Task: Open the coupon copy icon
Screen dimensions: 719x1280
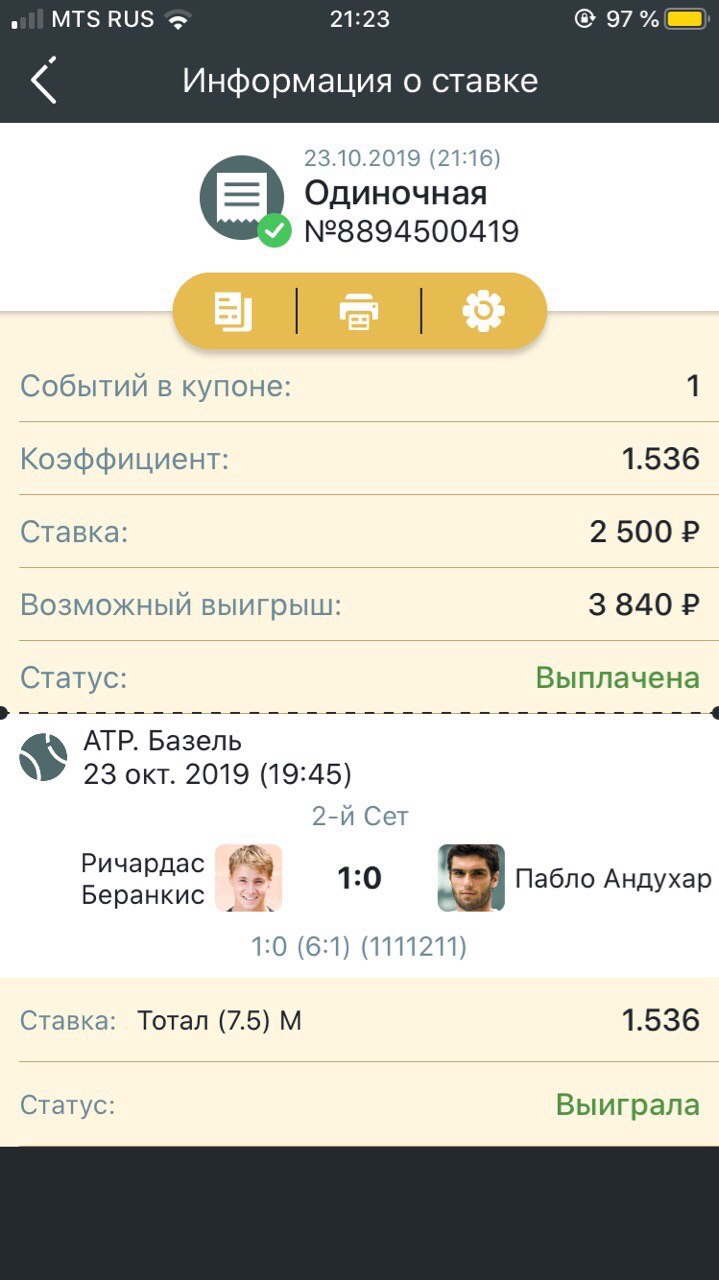Action: pos(234,311)
